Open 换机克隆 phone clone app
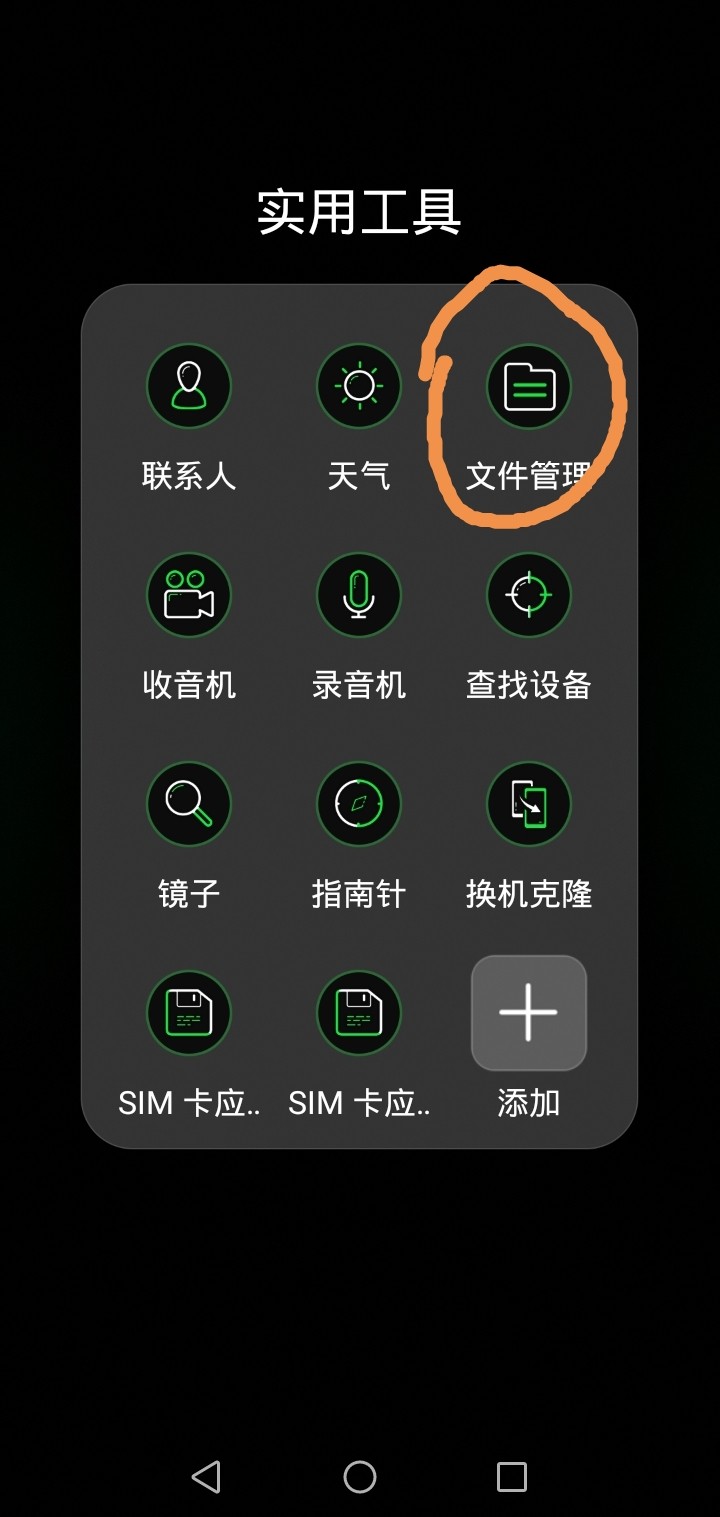 (529, 804)
